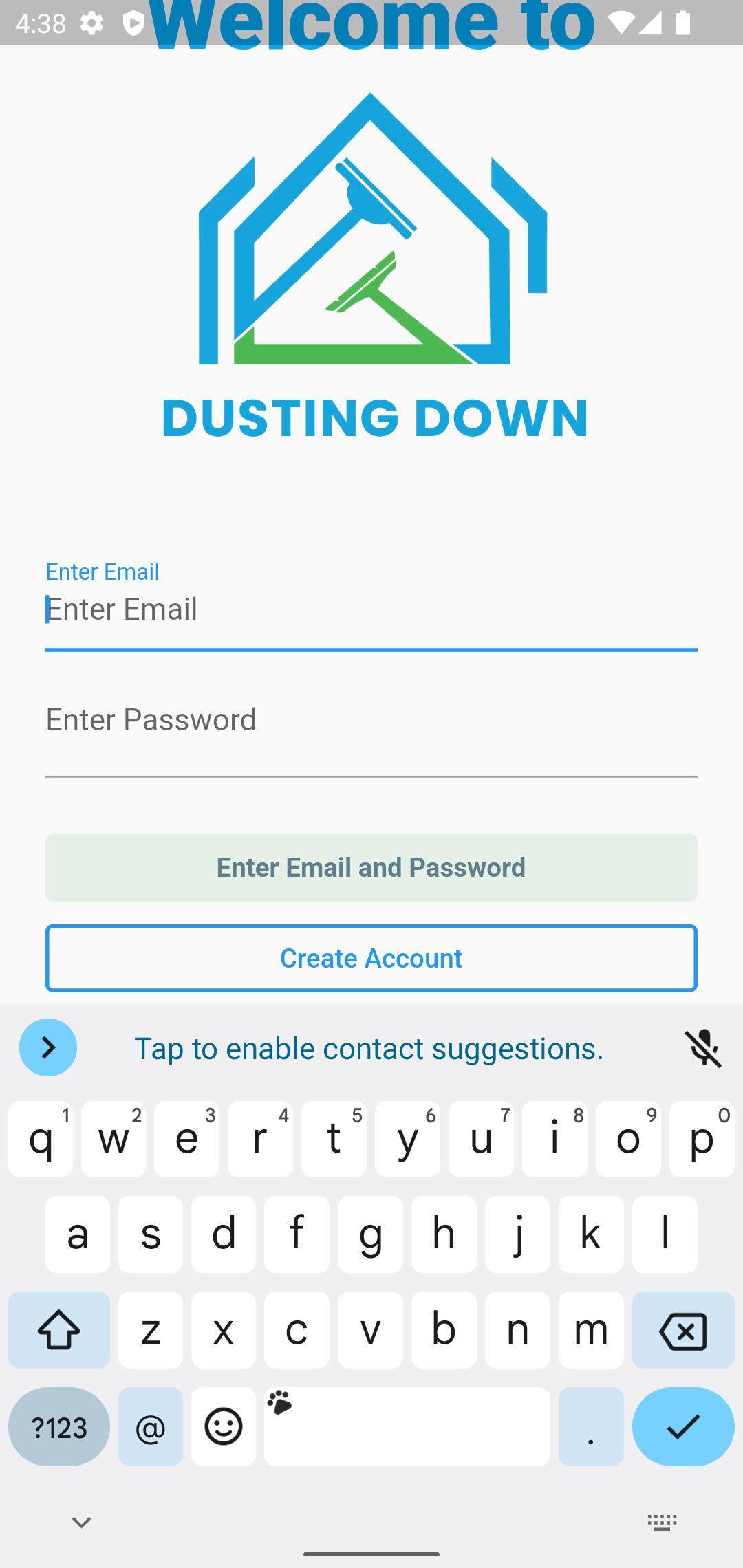Switch to the ?123 symbols keyboard
The width and height of the screenshot is (743, 1568).
(x=59, y=1427)
